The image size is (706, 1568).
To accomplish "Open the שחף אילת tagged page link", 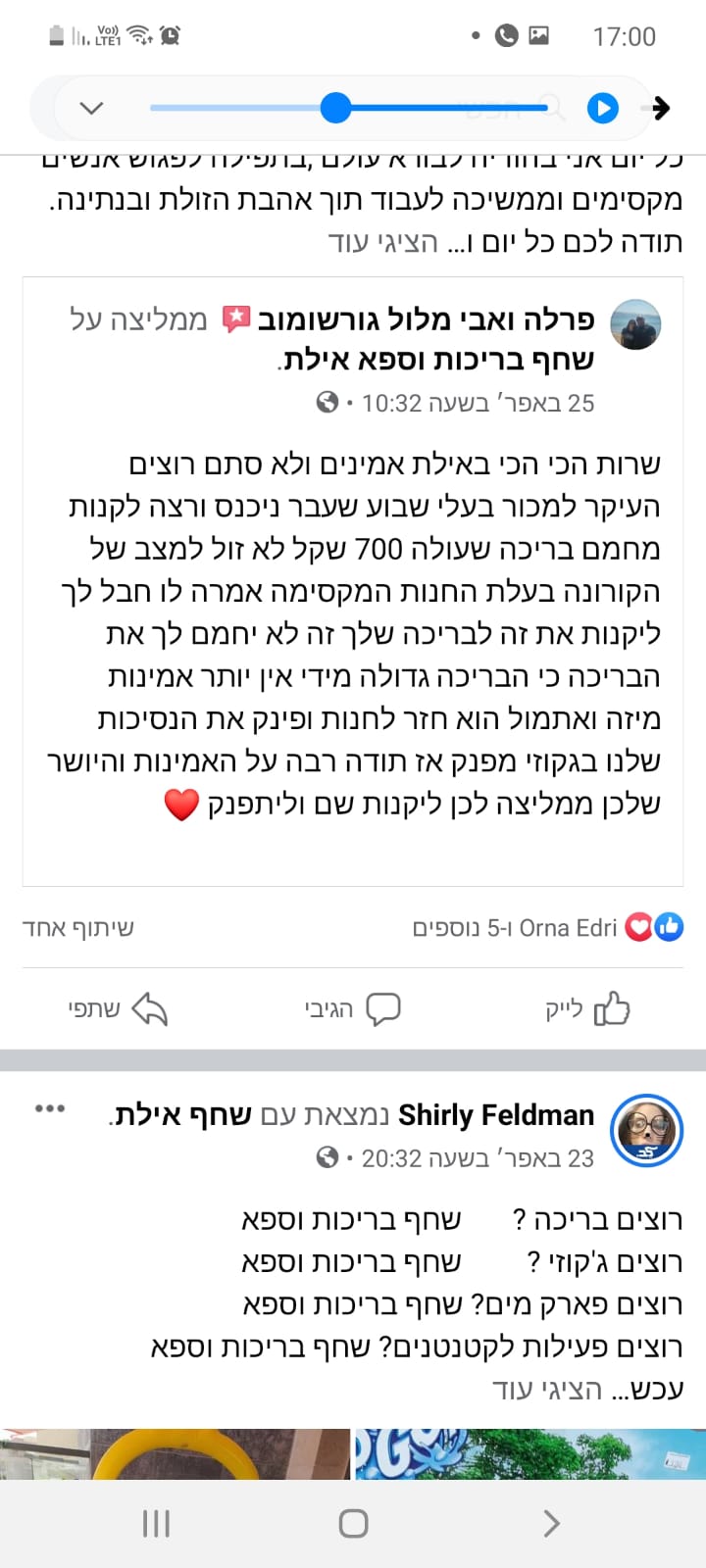I will point(182,1115).
